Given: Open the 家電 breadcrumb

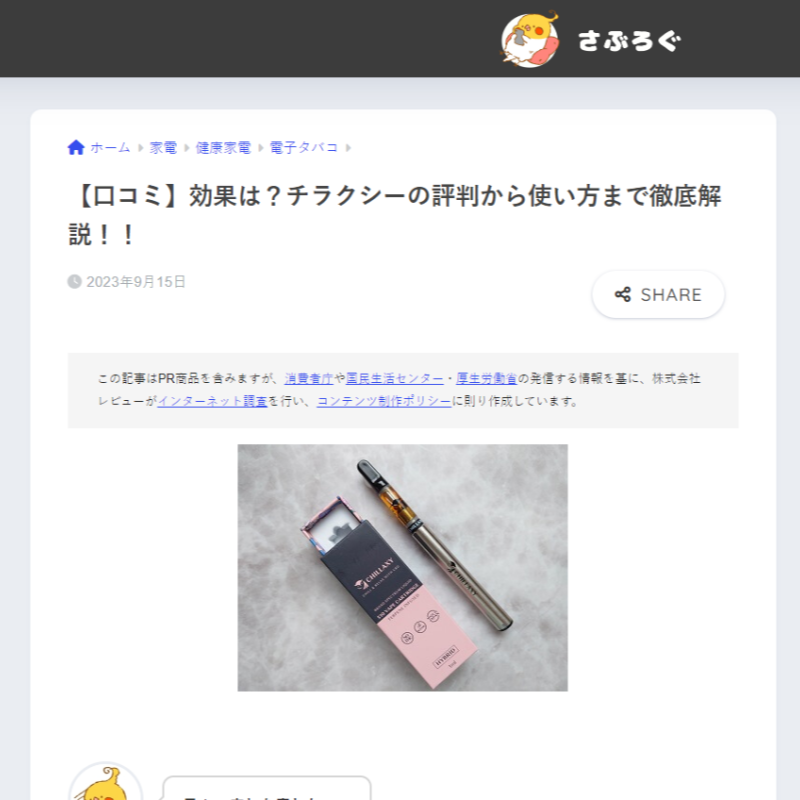Looking at the screenshot, I should (x=163, y=148).
